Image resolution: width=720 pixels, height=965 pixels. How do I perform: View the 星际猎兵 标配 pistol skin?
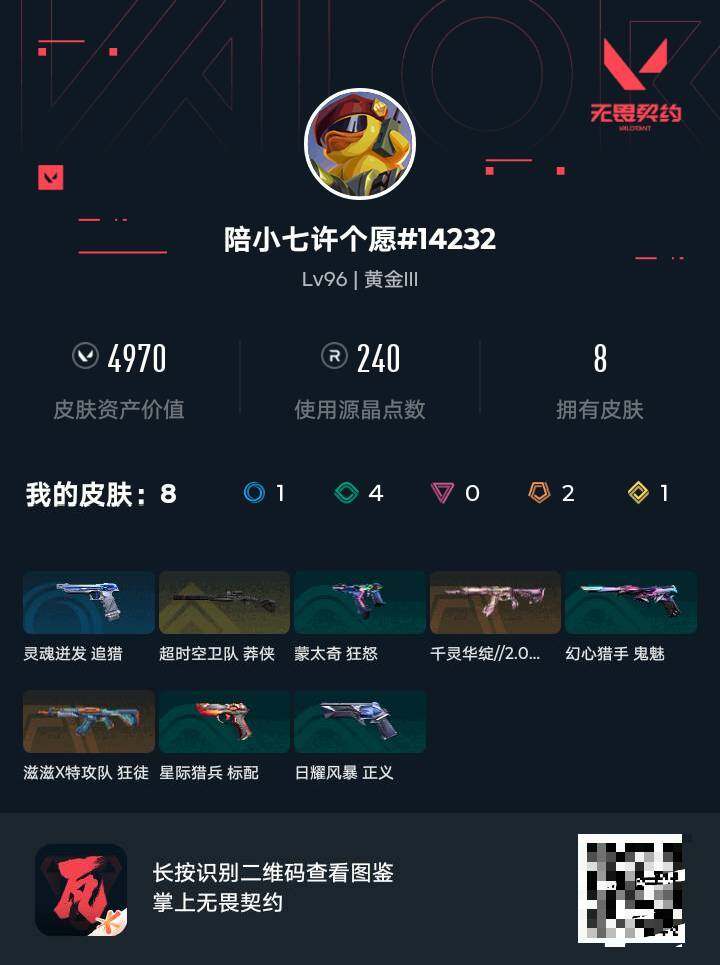coord(224,721)
